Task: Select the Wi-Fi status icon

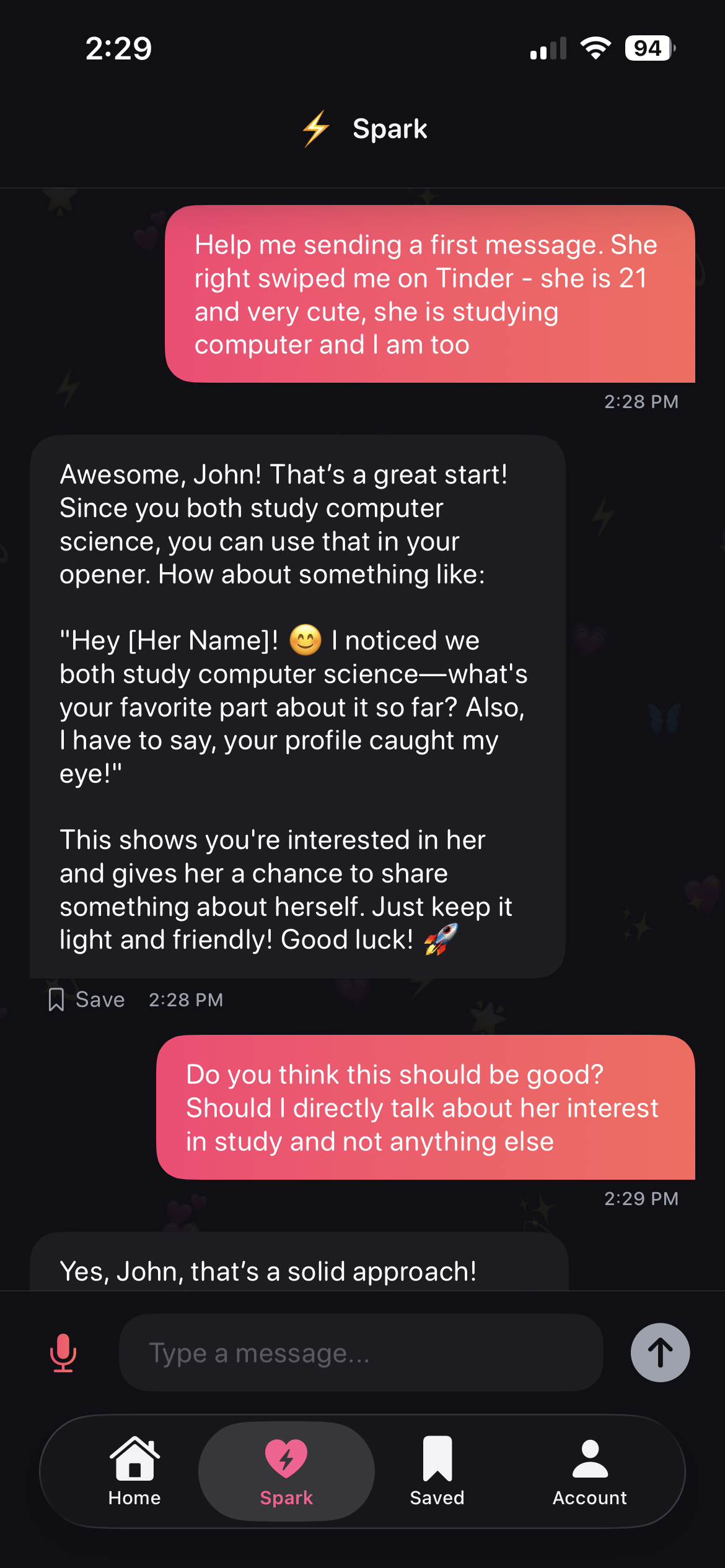Action: point(597,48)
